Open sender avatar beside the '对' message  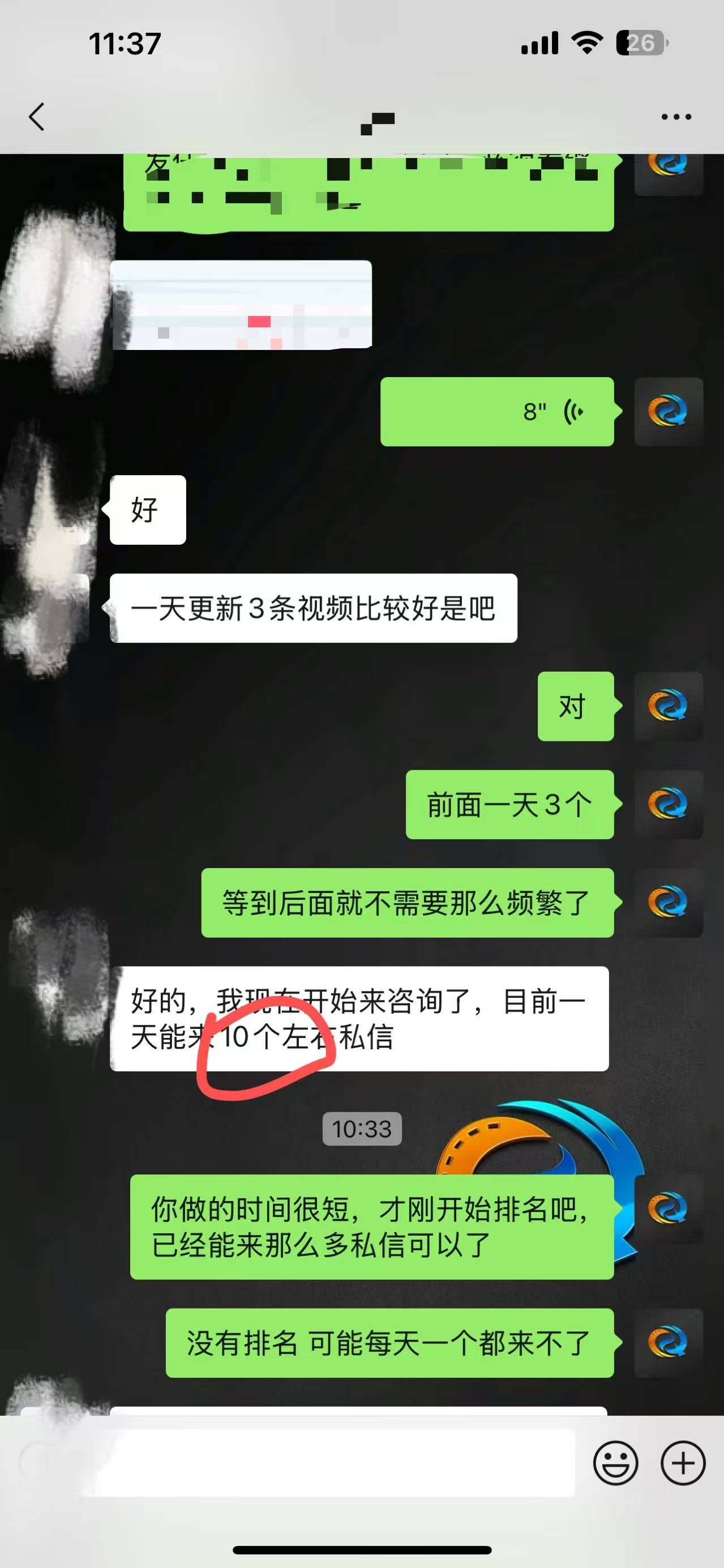pos(668,706)
